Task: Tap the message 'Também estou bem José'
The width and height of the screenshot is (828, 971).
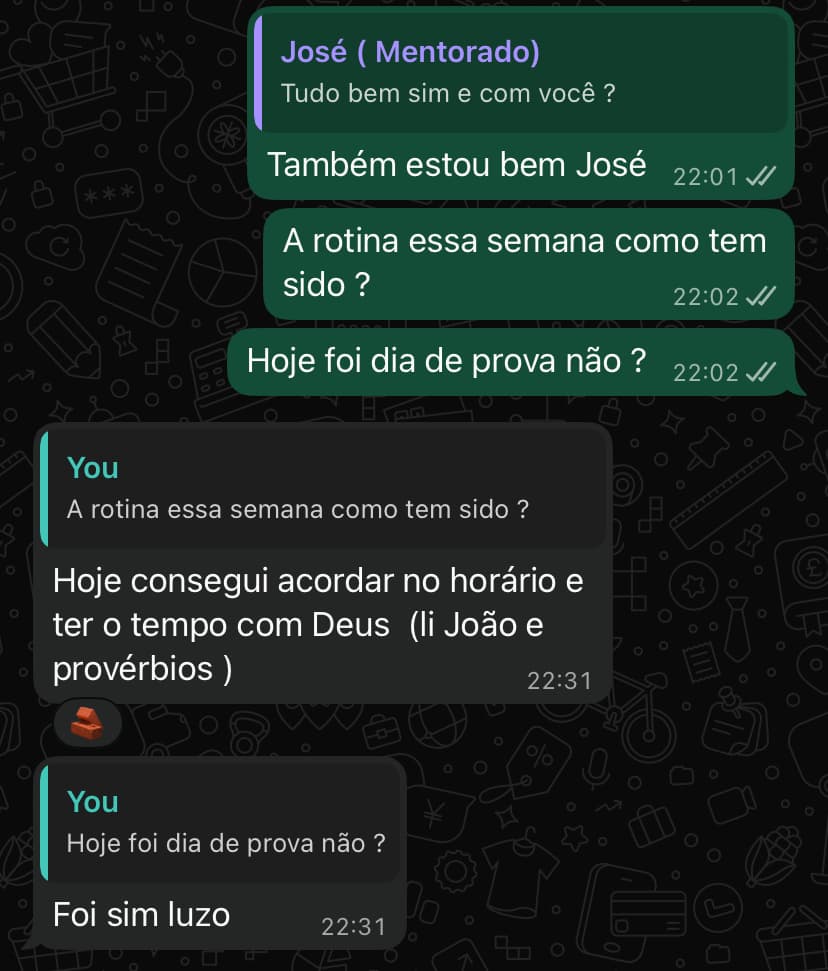Action: click(455, 164)
